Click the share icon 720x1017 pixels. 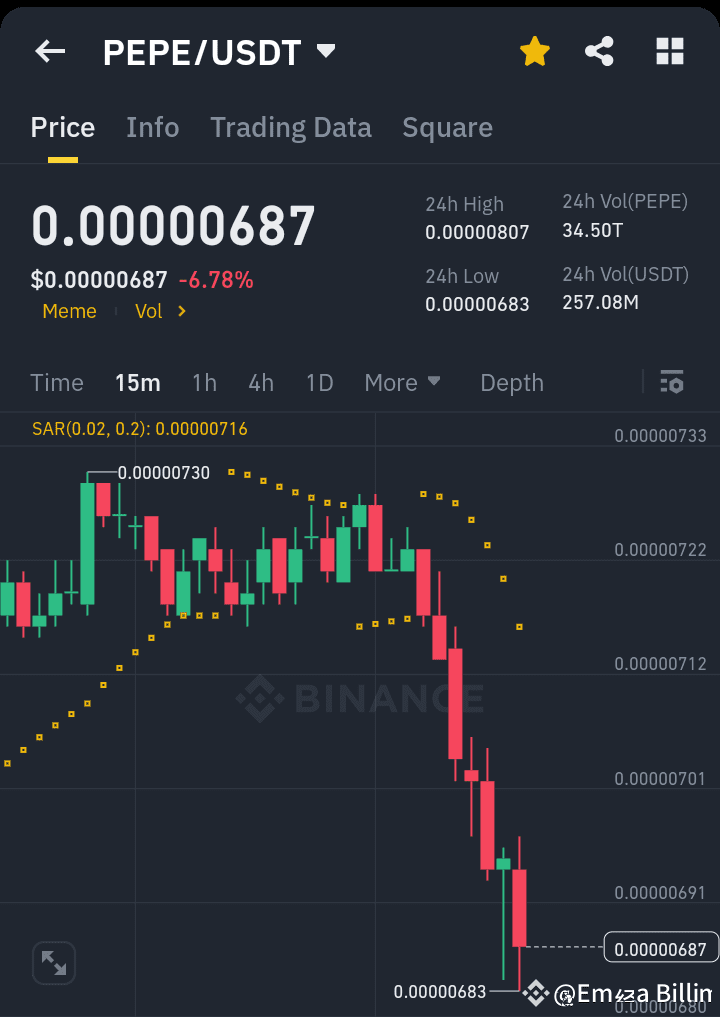pos(599,51)
